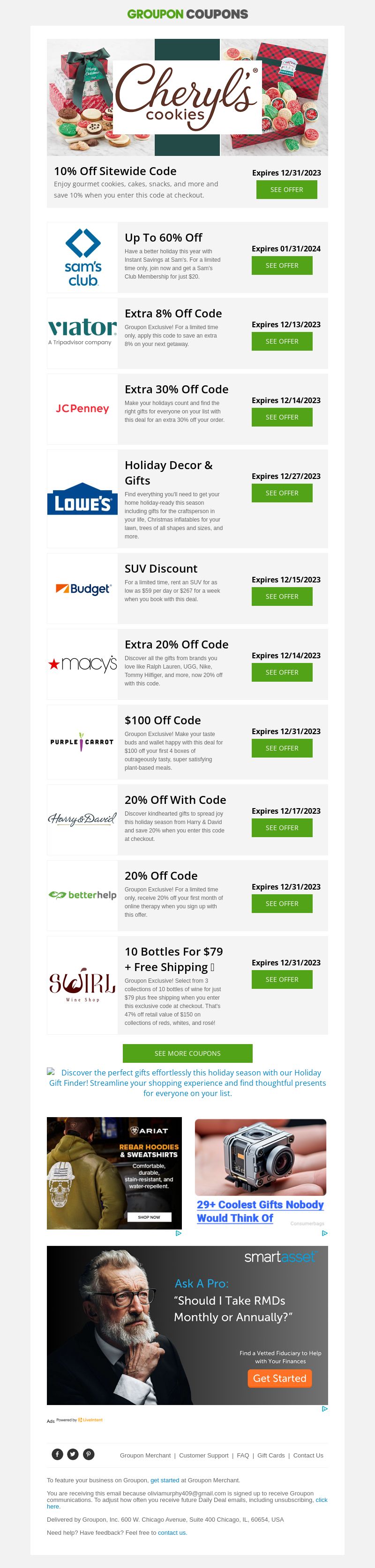View the JCPenney 30% off offer
This screenshot has height=1568, width=375.
[282, 417]
